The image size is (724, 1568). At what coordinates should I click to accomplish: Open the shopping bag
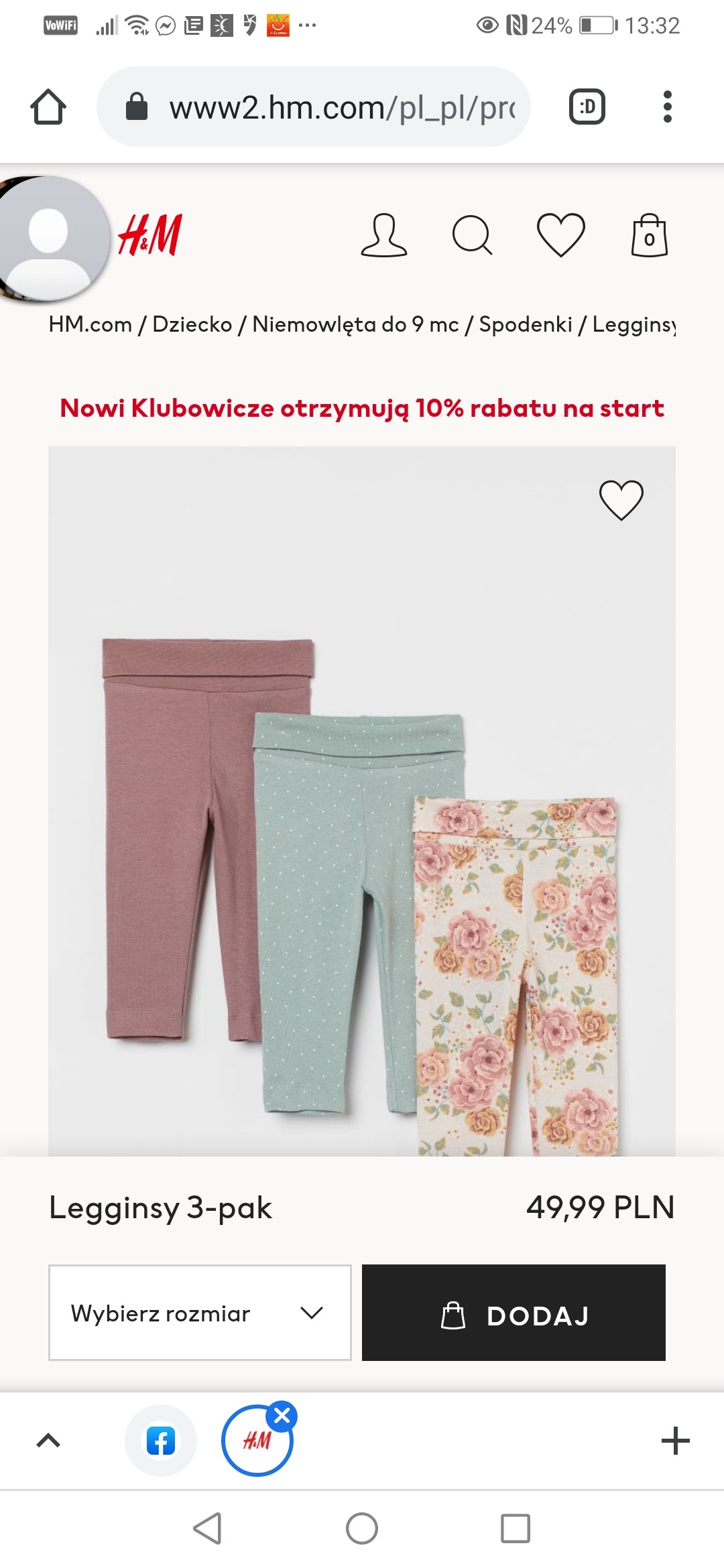649,236
